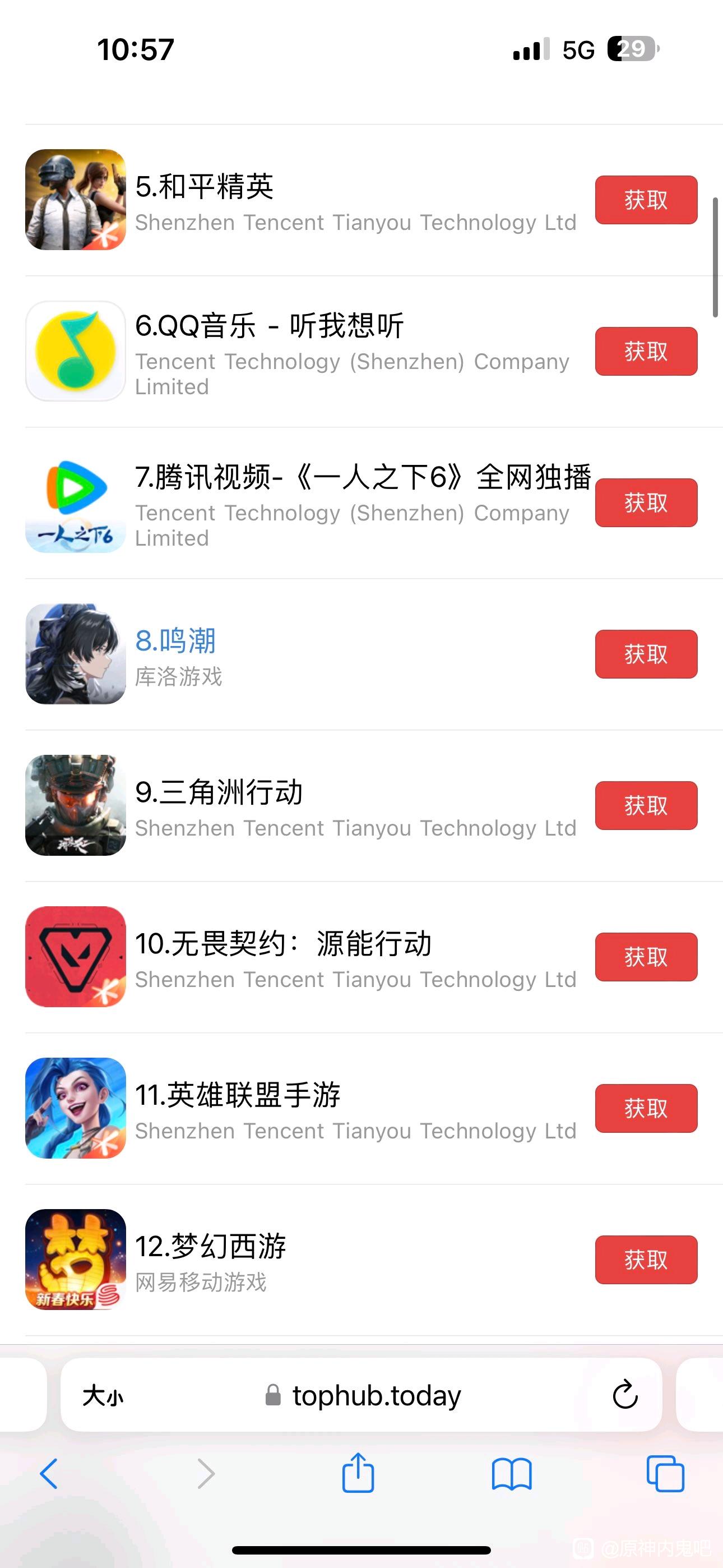Open the 大小 page settings menu

point(102,1395)
